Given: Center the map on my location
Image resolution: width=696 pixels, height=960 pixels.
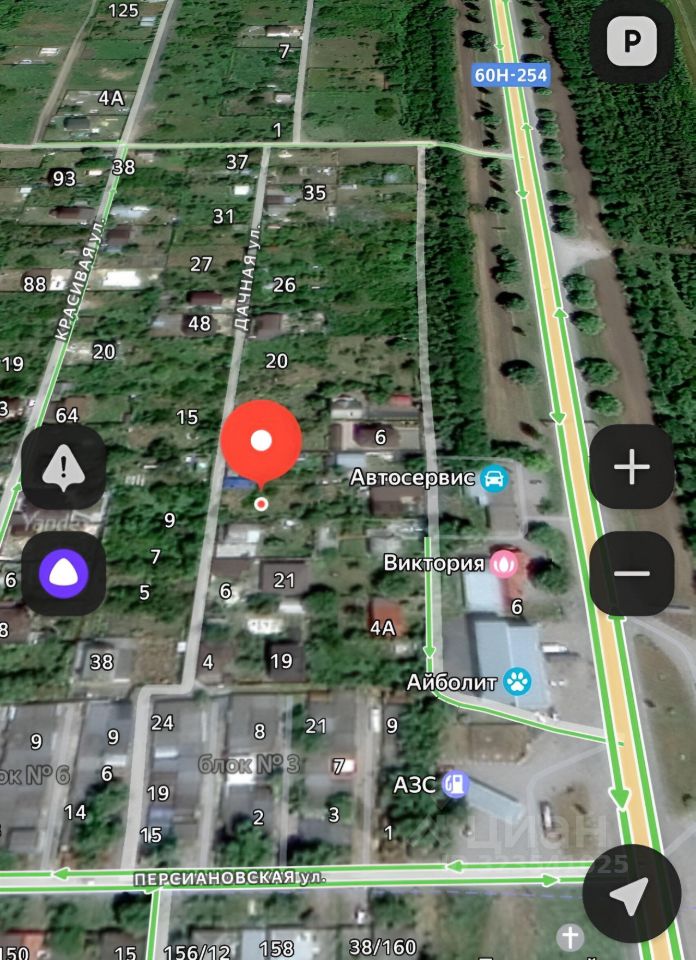Looking at the screenshot, I should (x=630, y=900).
